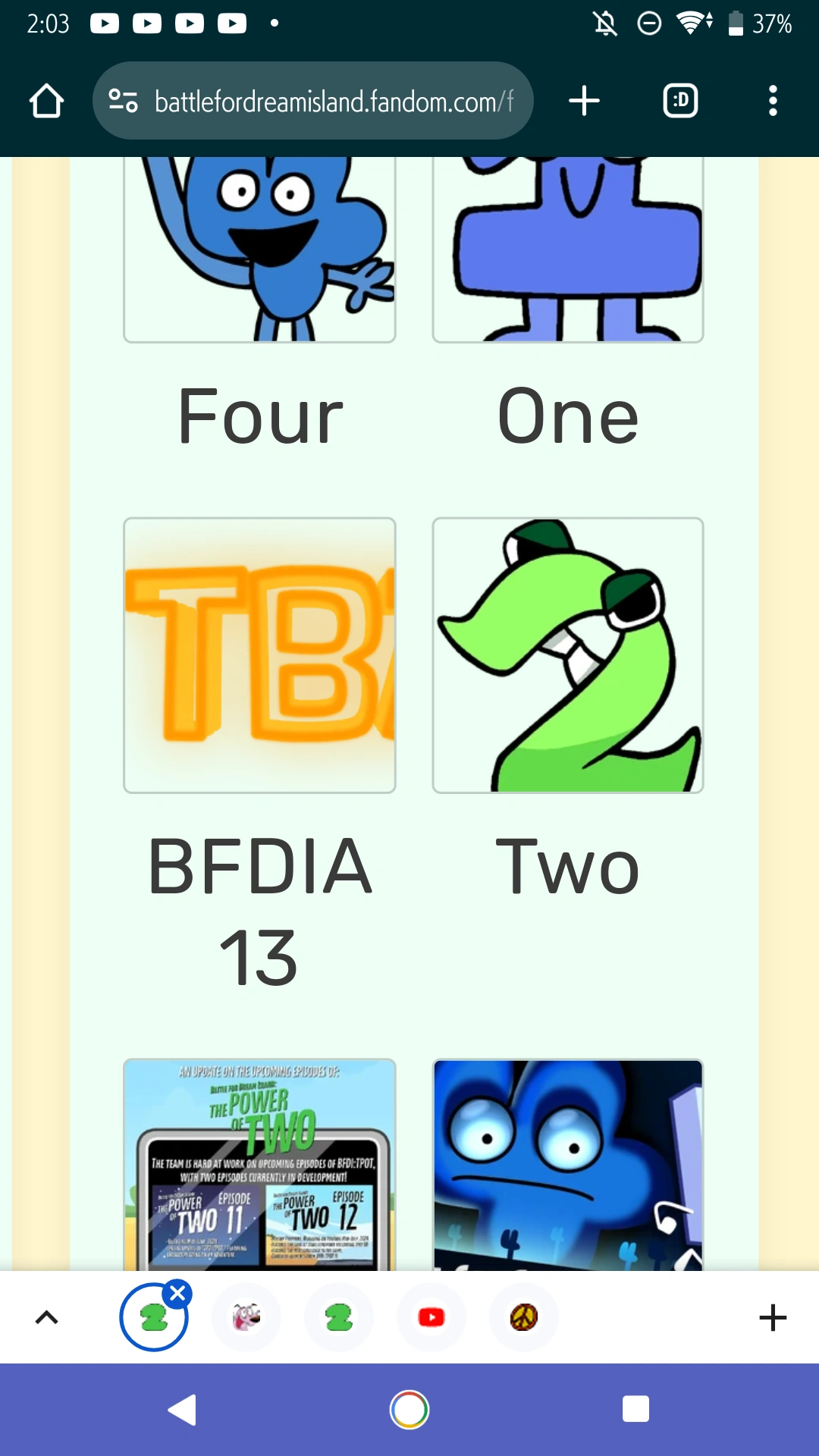Screen dimensions: 819x1456
Task: Open the BFDIA 13 tile
Action: click(259, 655)
